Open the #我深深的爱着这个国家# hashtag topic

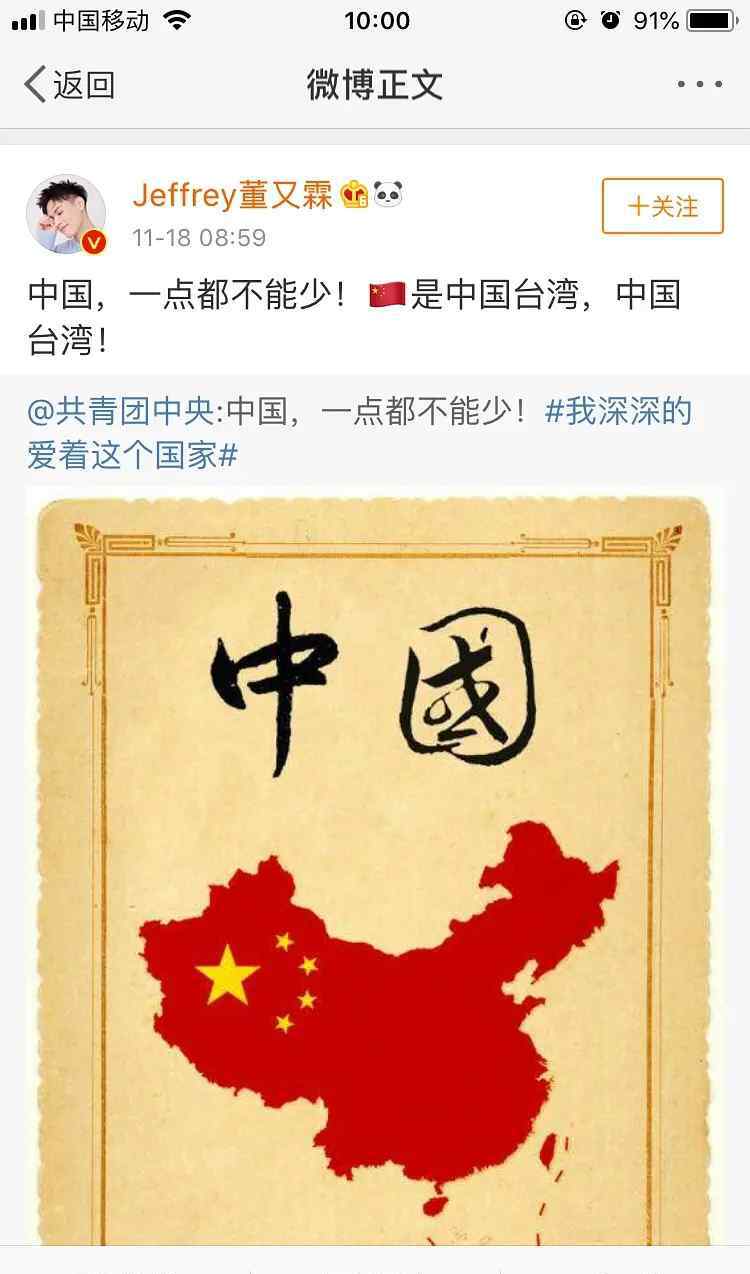coord(360,433)
